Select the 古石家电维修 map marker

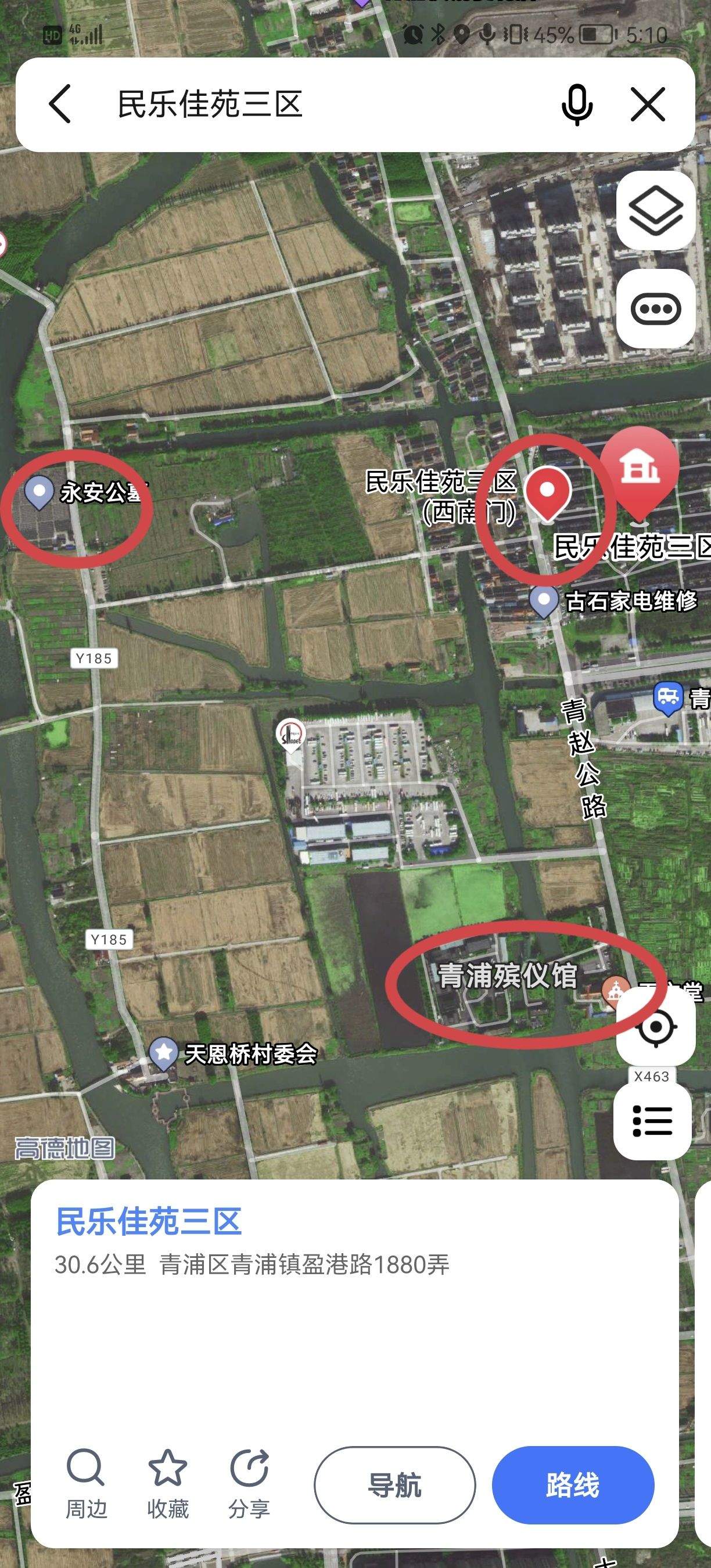(544, 602)
